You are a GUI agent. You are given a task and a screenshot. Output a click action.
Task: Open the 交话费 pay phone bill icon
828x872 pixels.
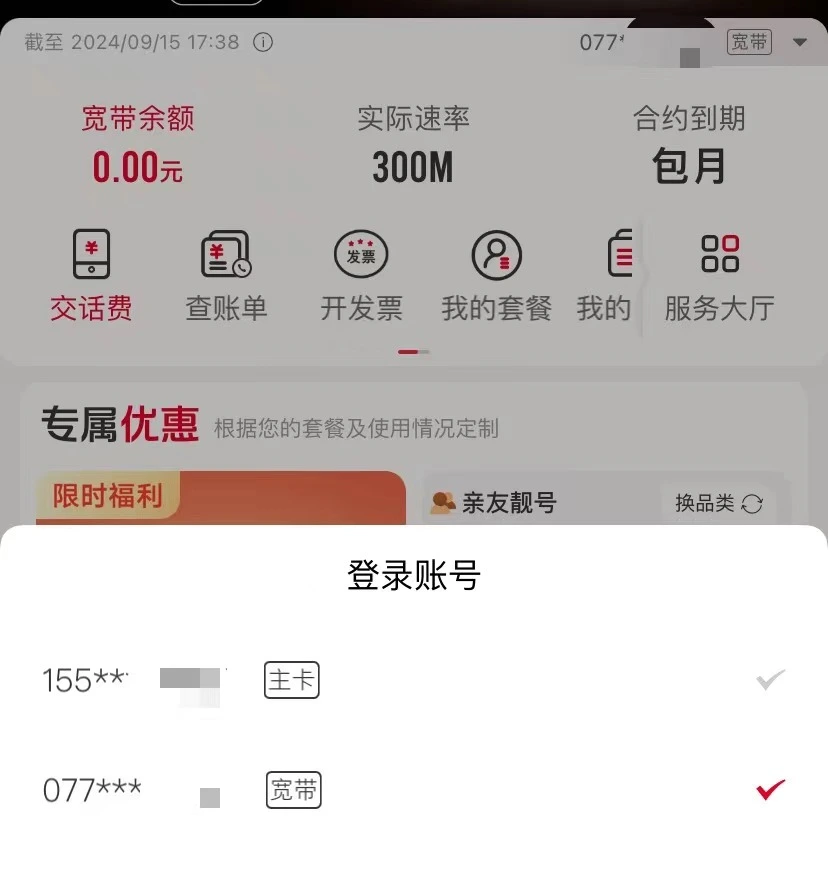coord(91,270)
